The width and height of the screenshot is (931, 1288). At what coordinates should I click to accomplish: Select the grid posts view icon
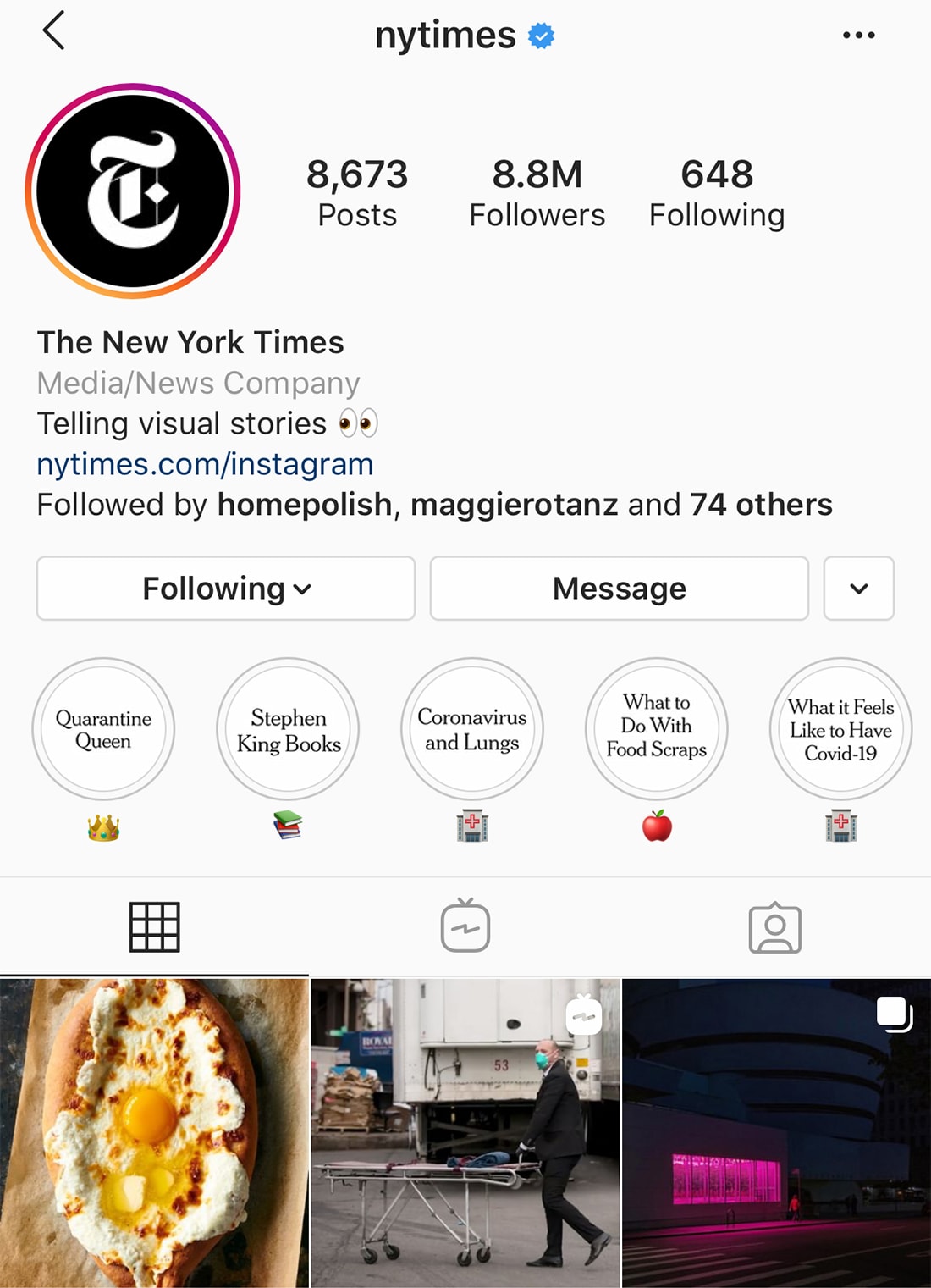coord(155,926)
